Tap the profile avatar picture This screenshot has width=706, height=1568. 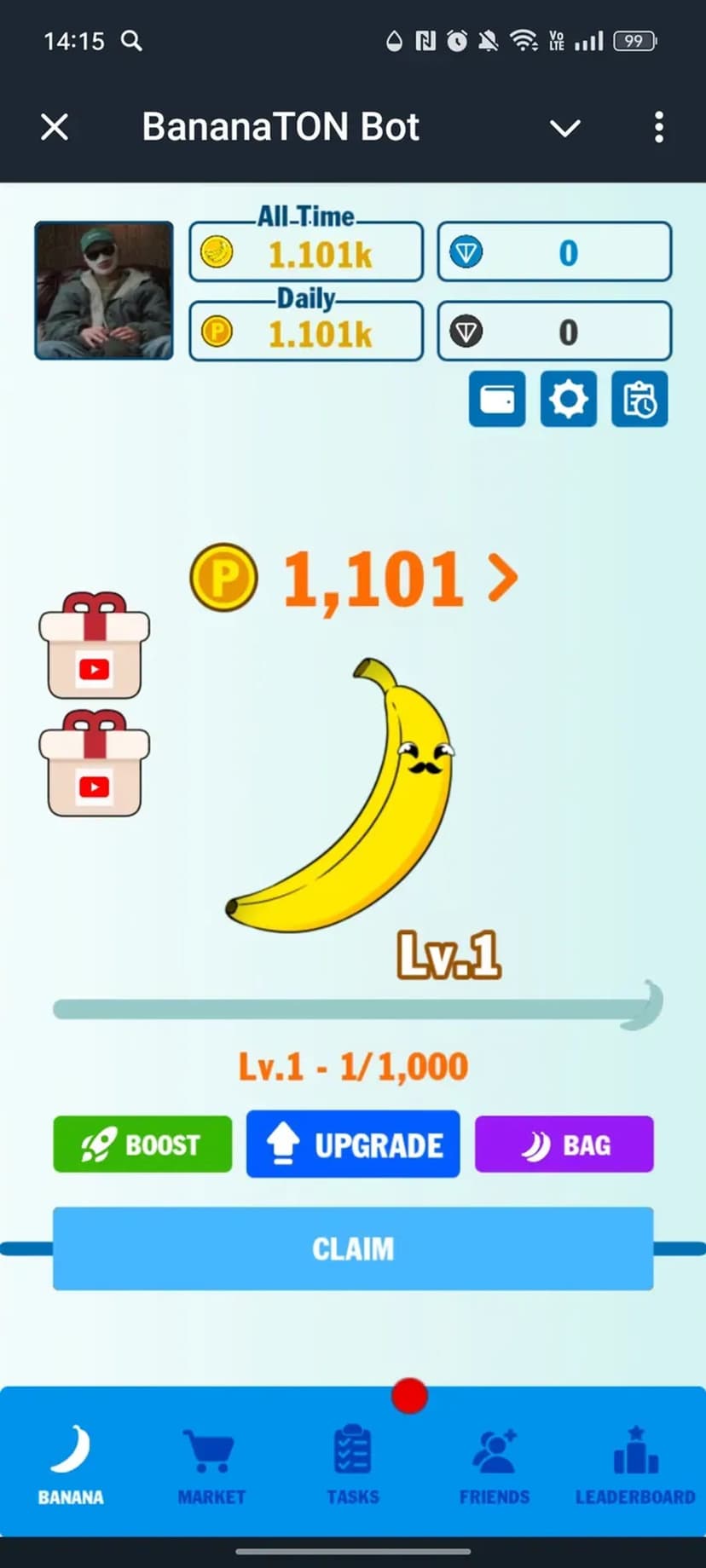(104, 291)
